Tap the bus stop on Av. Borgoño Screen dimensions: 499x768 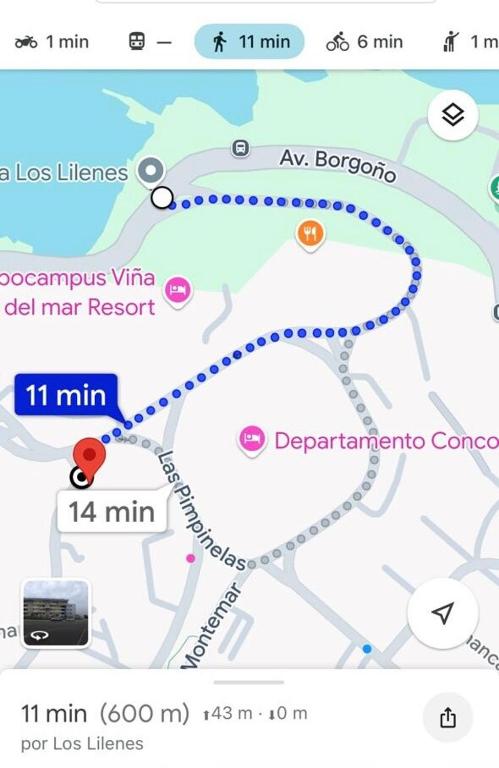point(240,148)
